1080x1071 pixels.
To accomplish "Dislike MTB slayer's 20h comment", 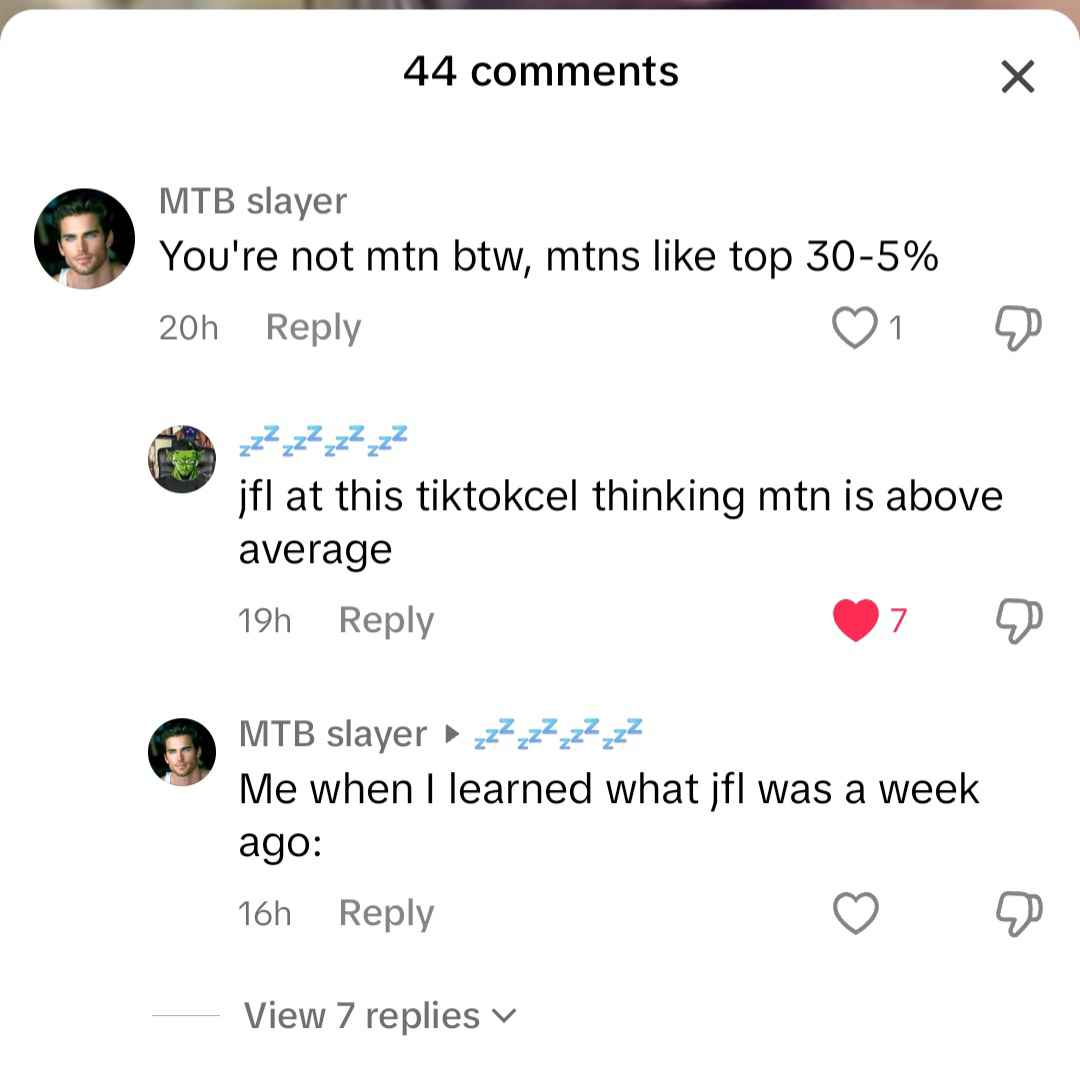I will (1018, 329).
